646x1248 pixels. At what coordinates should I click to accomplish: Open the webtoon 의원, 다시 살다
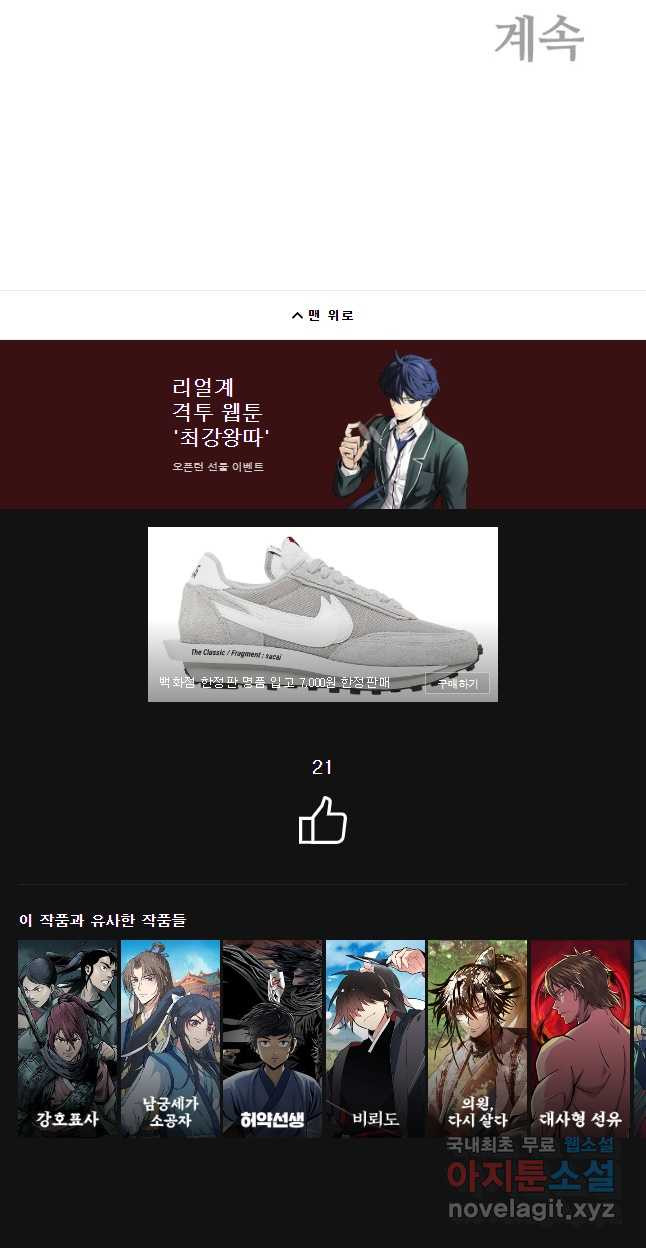point(477,1038)
